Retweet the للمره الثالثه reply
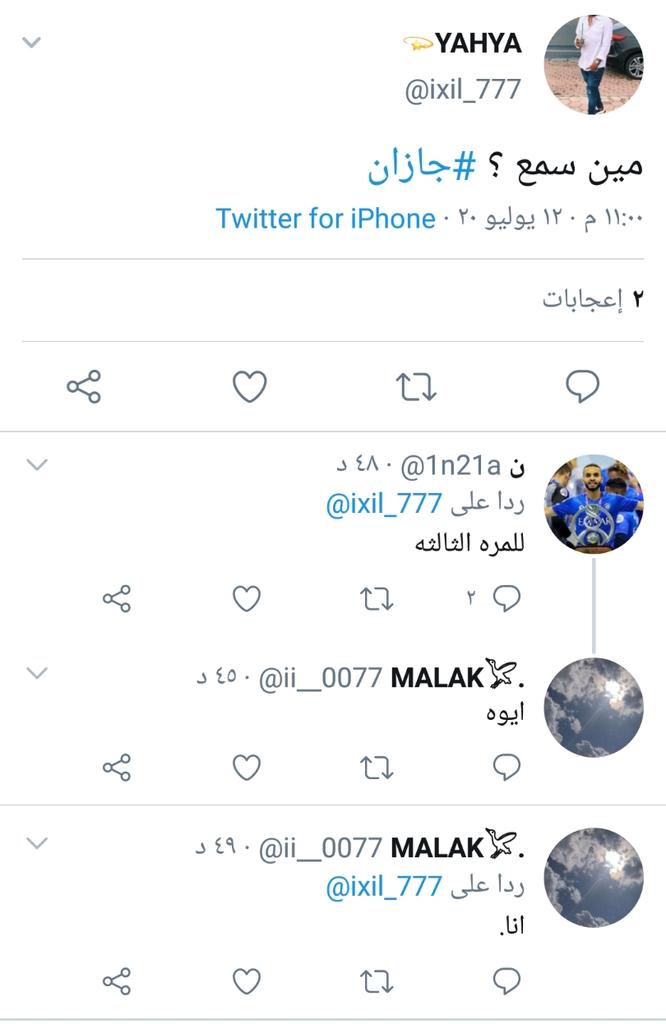The width and height of the screenshot is (666, 1024). coord(376,598)
